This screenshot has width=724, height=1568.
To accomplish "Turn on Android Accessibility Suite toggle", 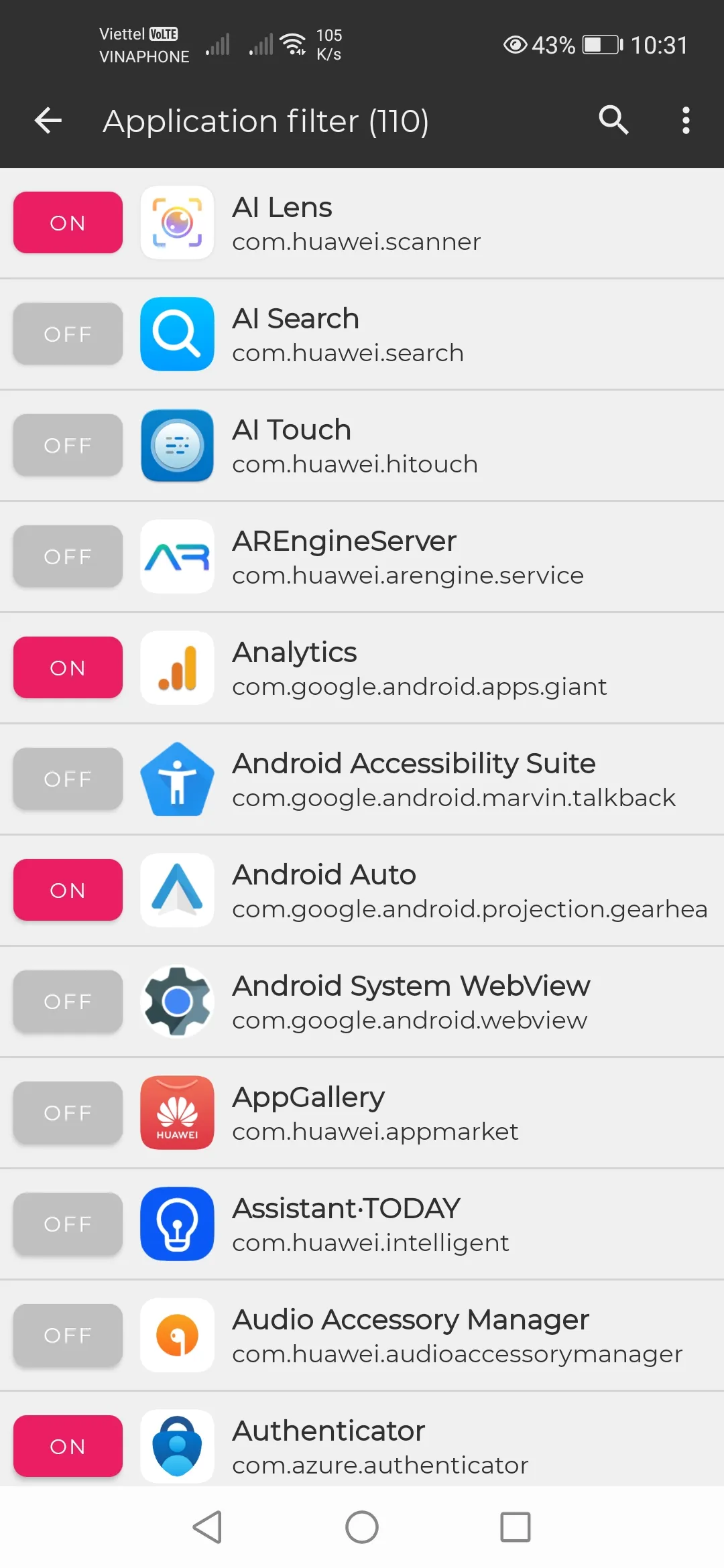I will click(x=68, y=779).
